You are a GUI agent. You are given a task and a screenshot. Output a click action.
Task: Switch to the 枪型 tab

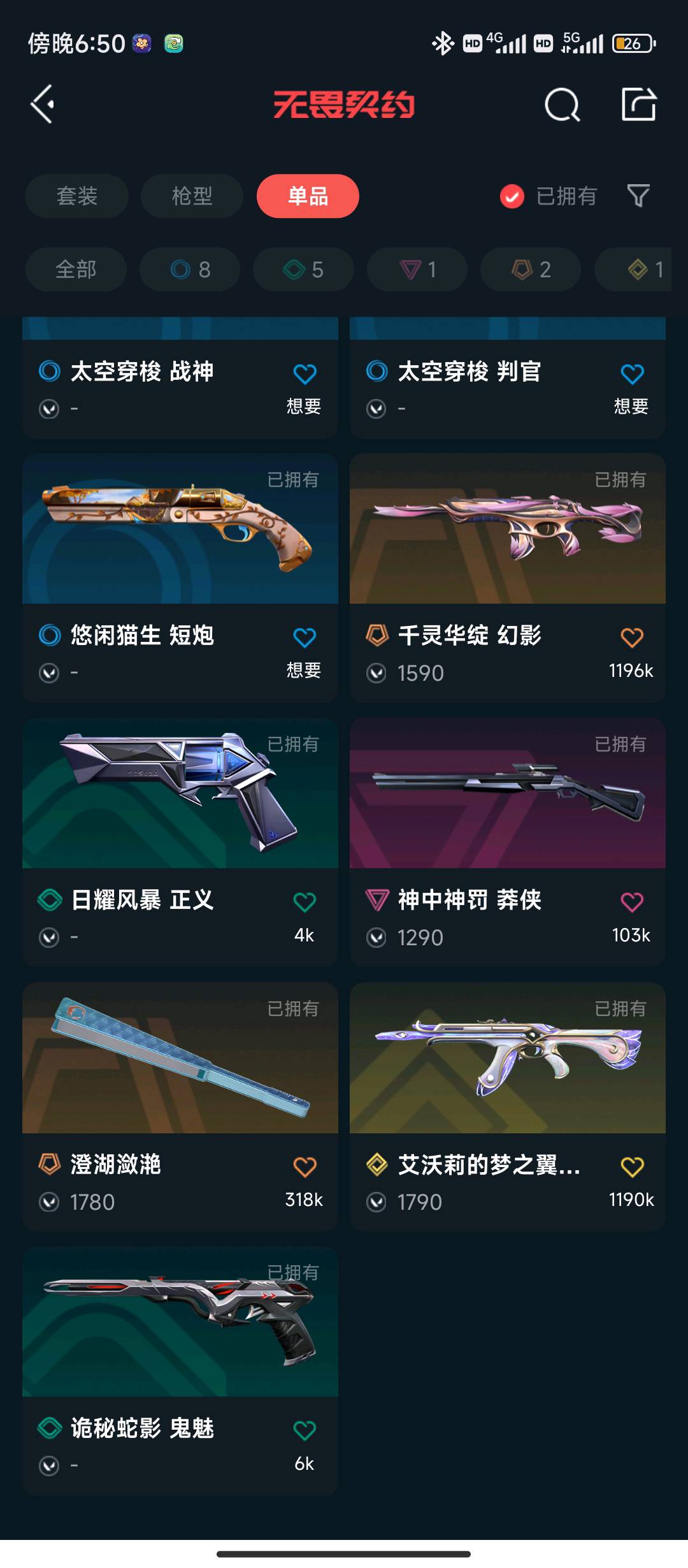pos(192,196)
